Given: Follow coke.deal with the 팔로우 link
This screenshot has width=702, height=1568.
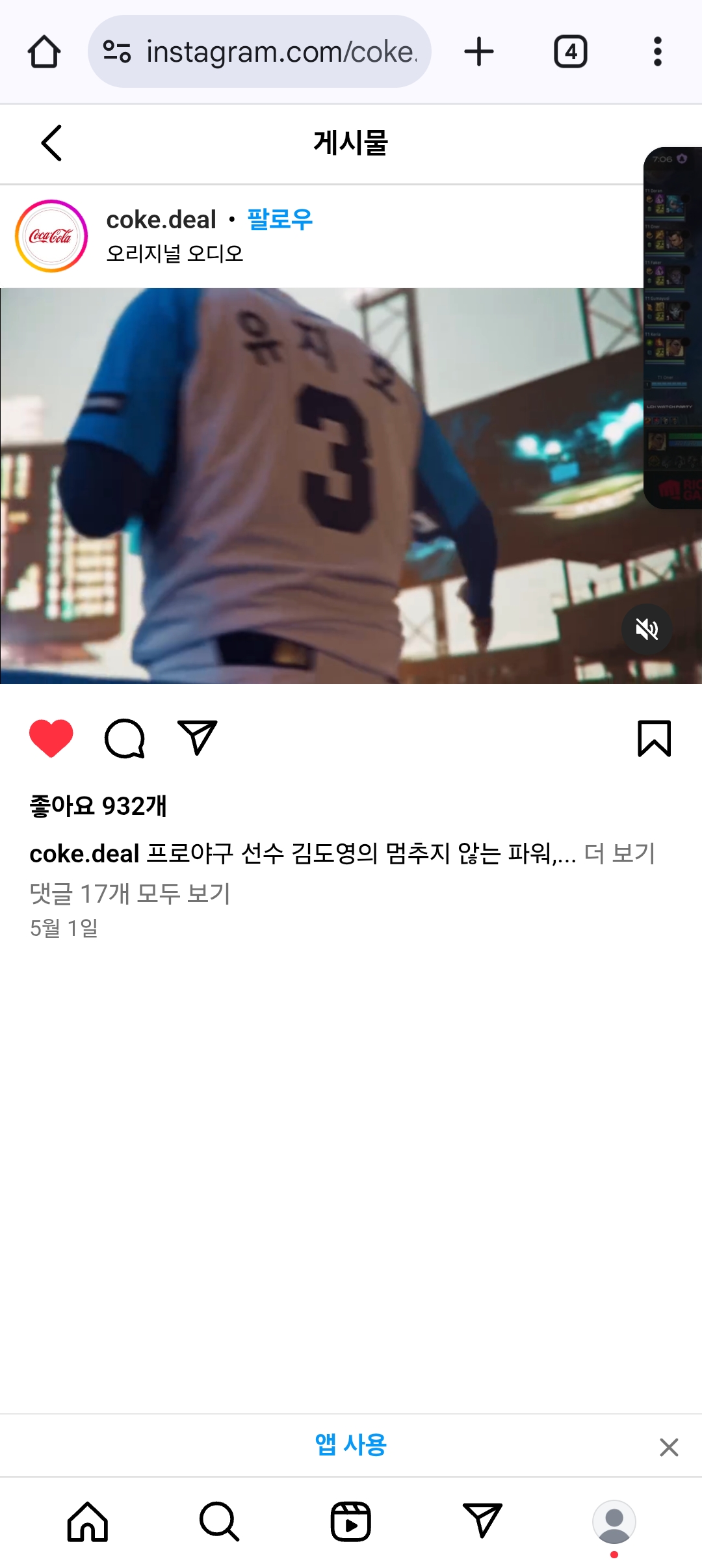Looking at the screenshot, I should point(279,219).
